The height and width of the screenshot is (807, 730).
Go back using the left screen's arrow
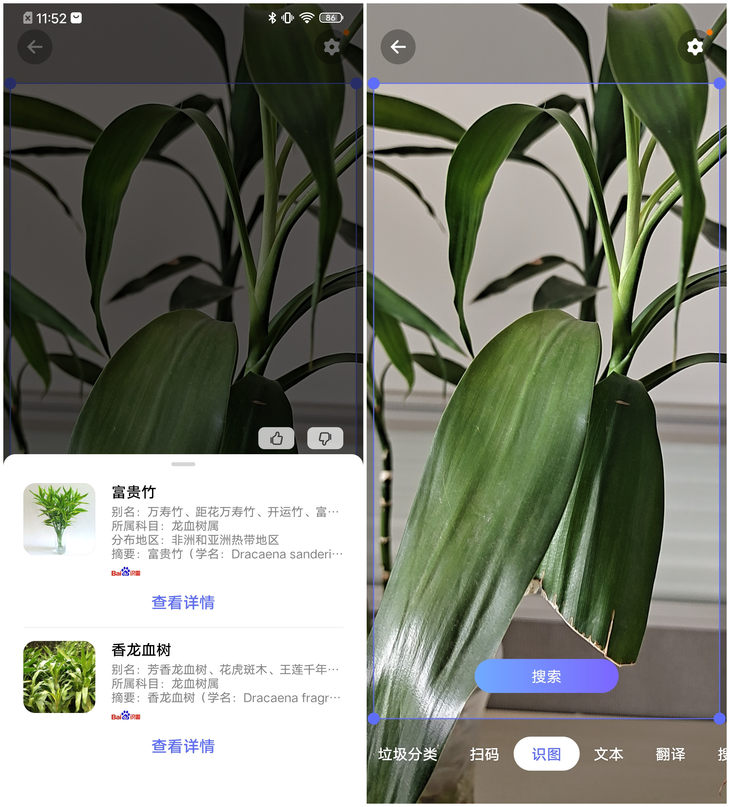(35, 46)
